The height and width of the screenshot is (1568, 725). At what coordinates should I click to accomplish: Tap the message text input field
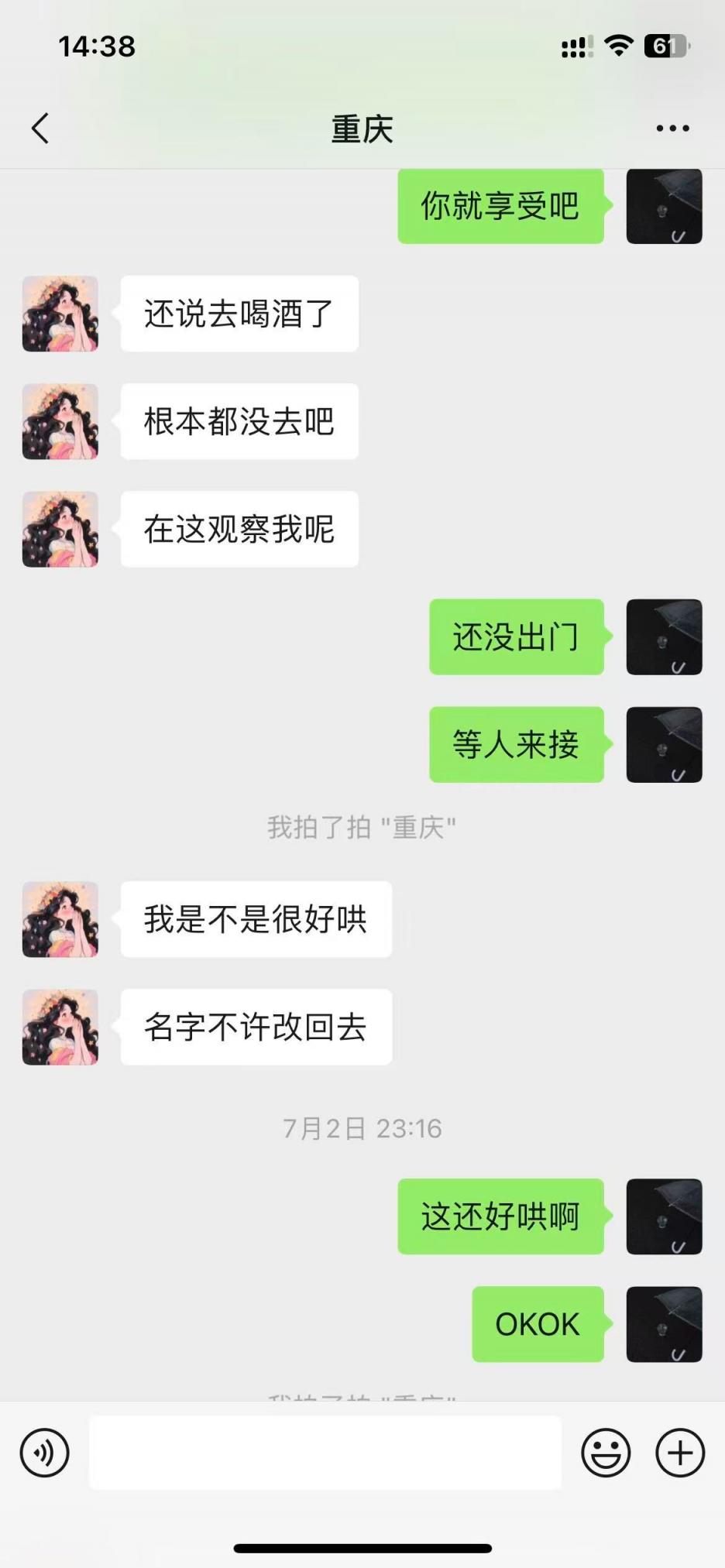(325, 1453)
